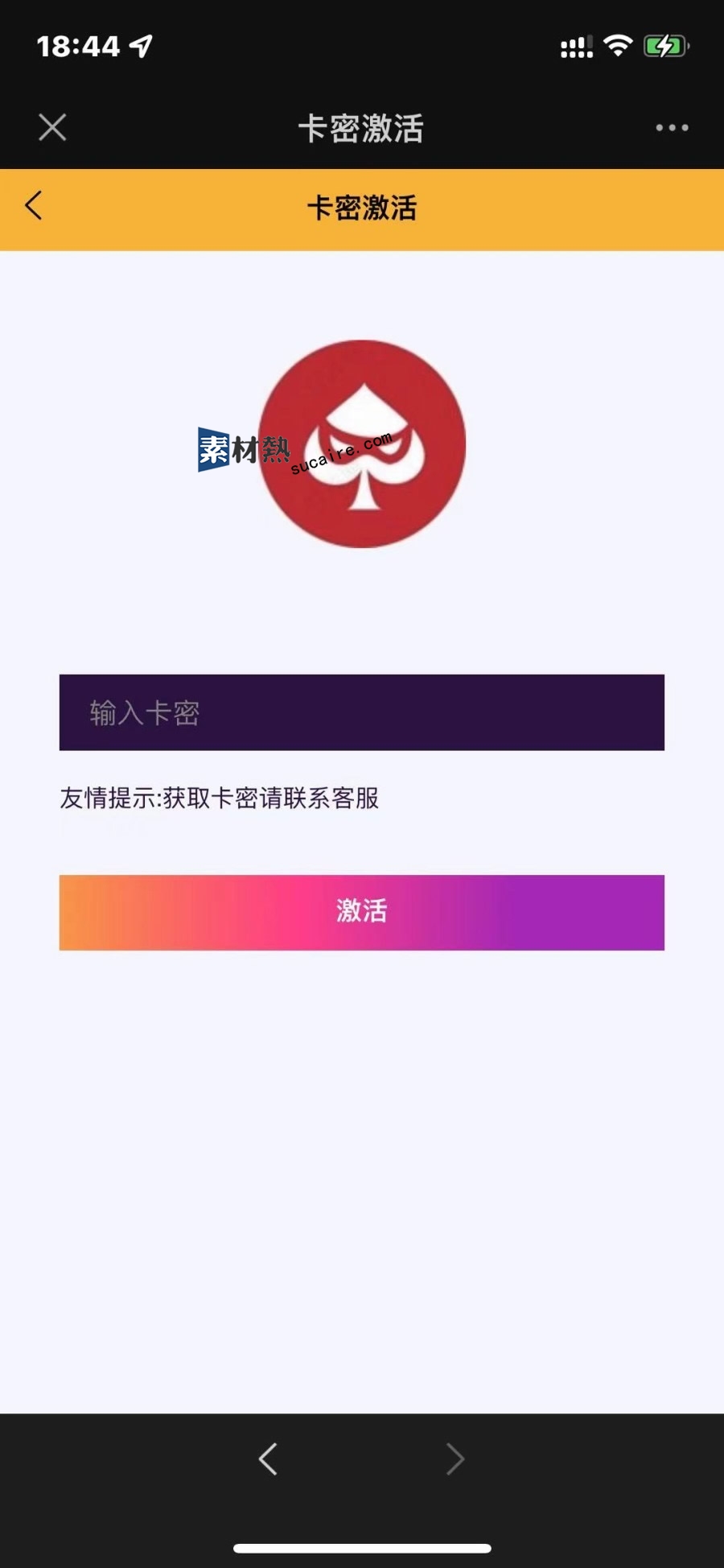
Task: Go back using the yellow header arrow
Action: click(x=34, y=206)
